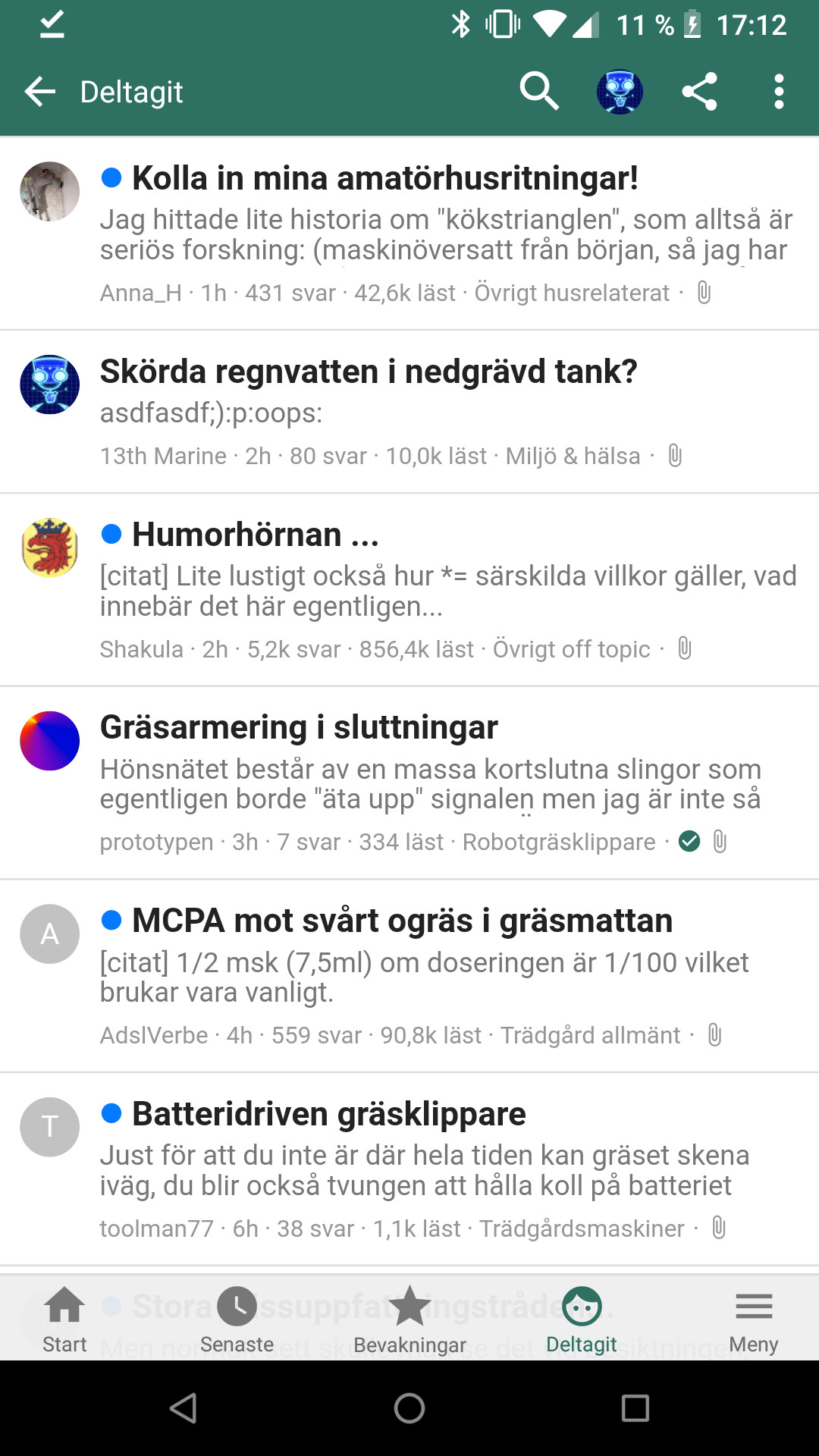Tap the profile avatar in the app bar

pos(620,92)
